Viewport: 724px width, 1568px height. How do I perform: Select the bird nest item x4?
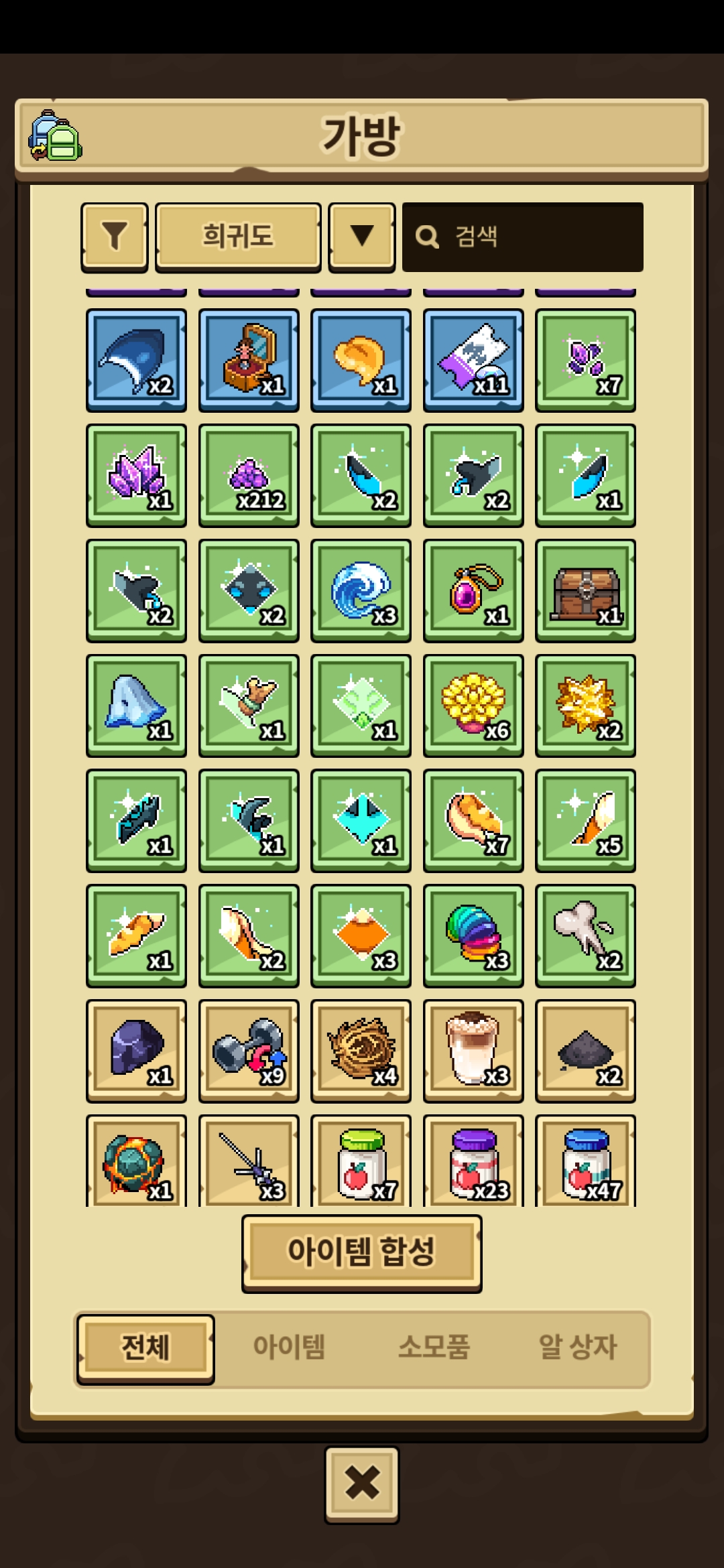coord(361,1051)
